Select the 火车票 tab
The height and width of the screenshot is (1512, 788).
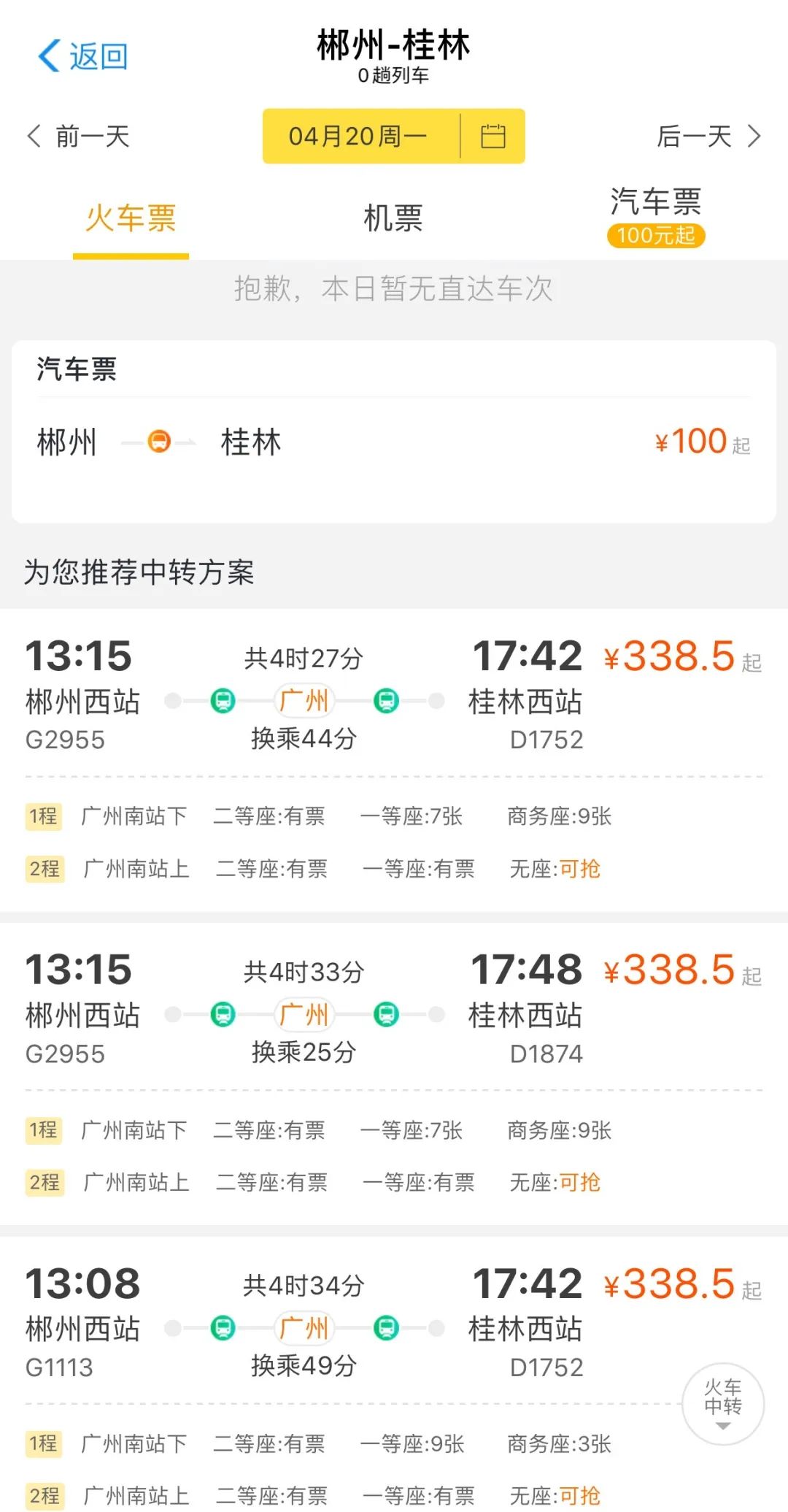click(x=131, y=218)
